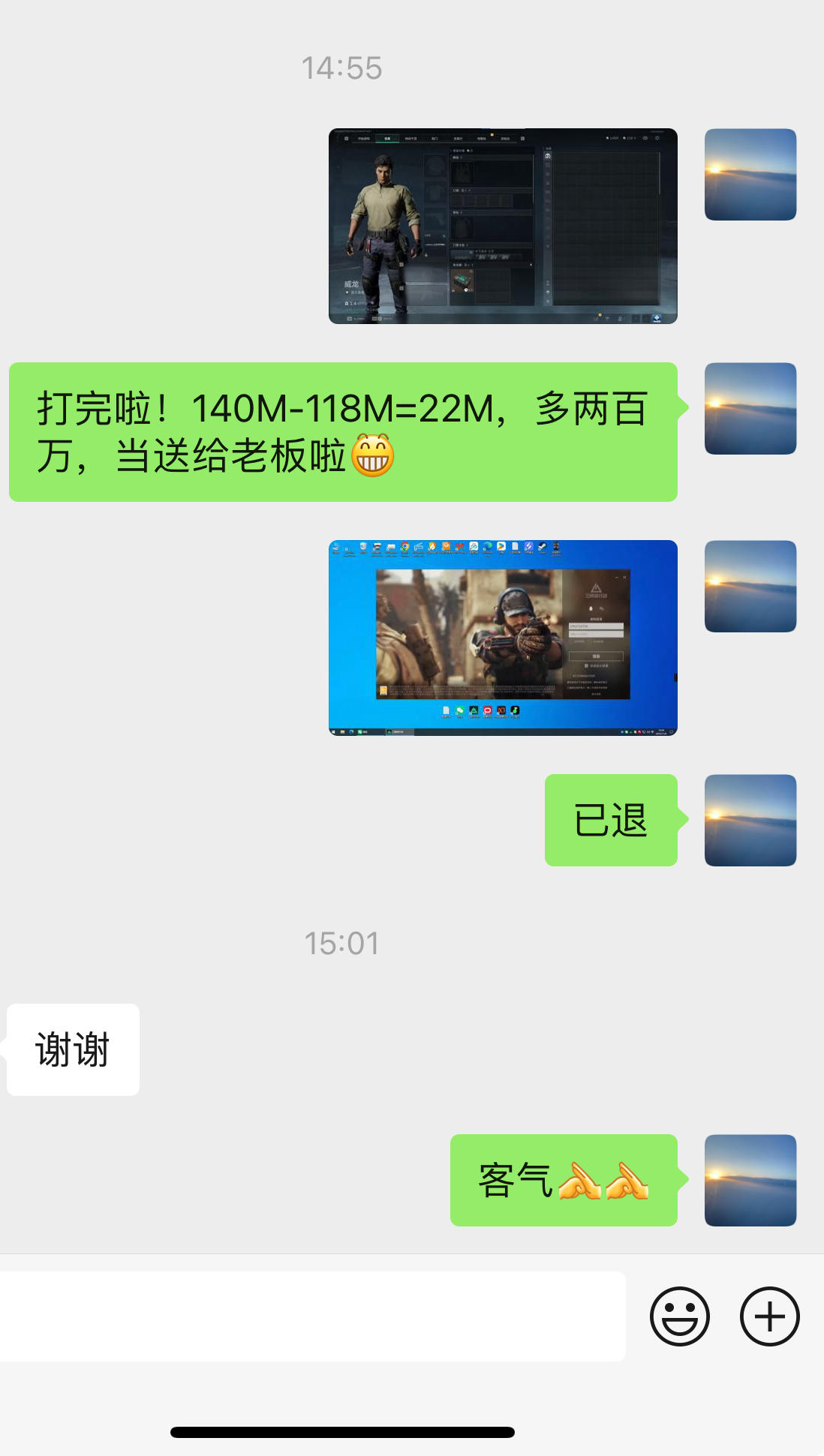Click the blue download icon in the game screen corner
824x1456 pixels.
coord(657,317)
